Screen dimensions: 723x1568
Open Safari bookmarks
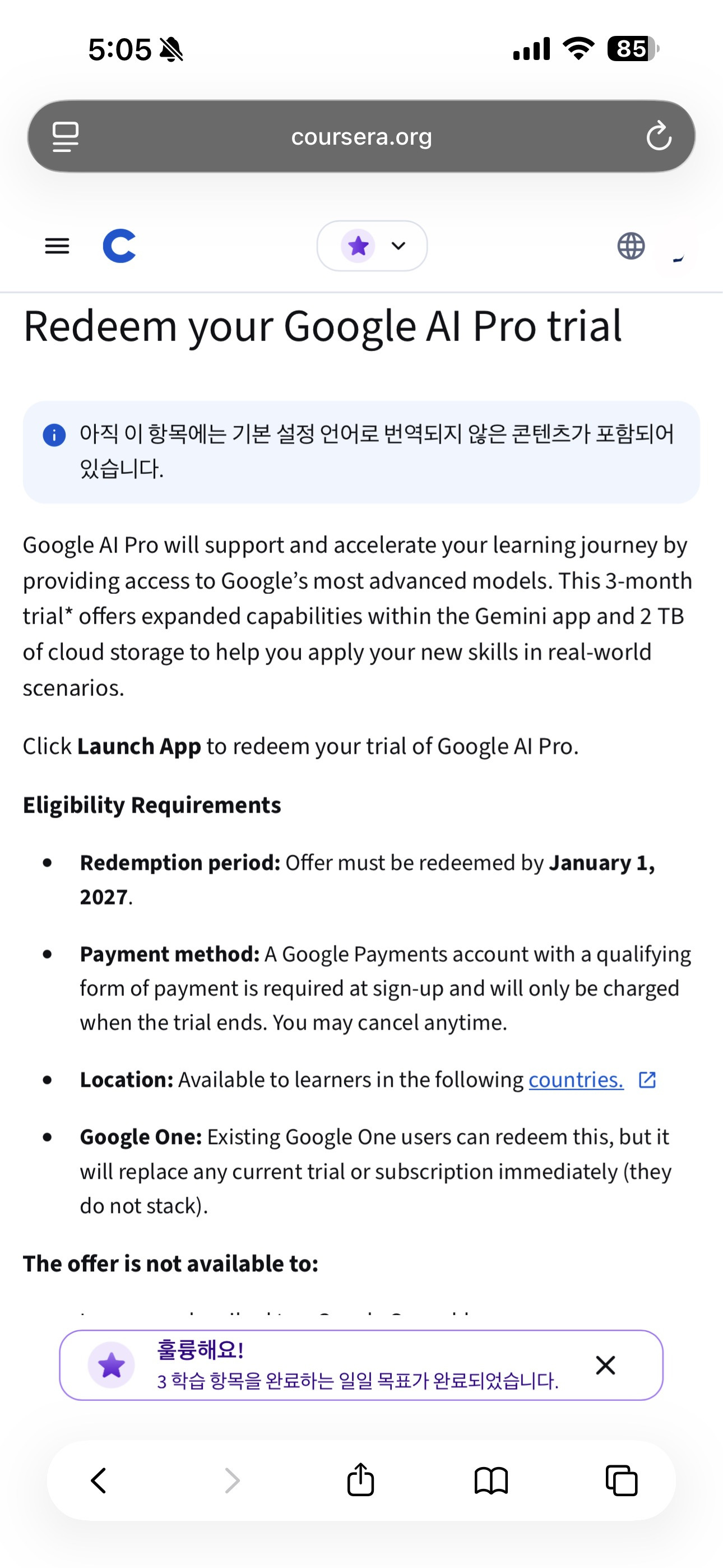pyautogui.click(x=491, y=1481)
